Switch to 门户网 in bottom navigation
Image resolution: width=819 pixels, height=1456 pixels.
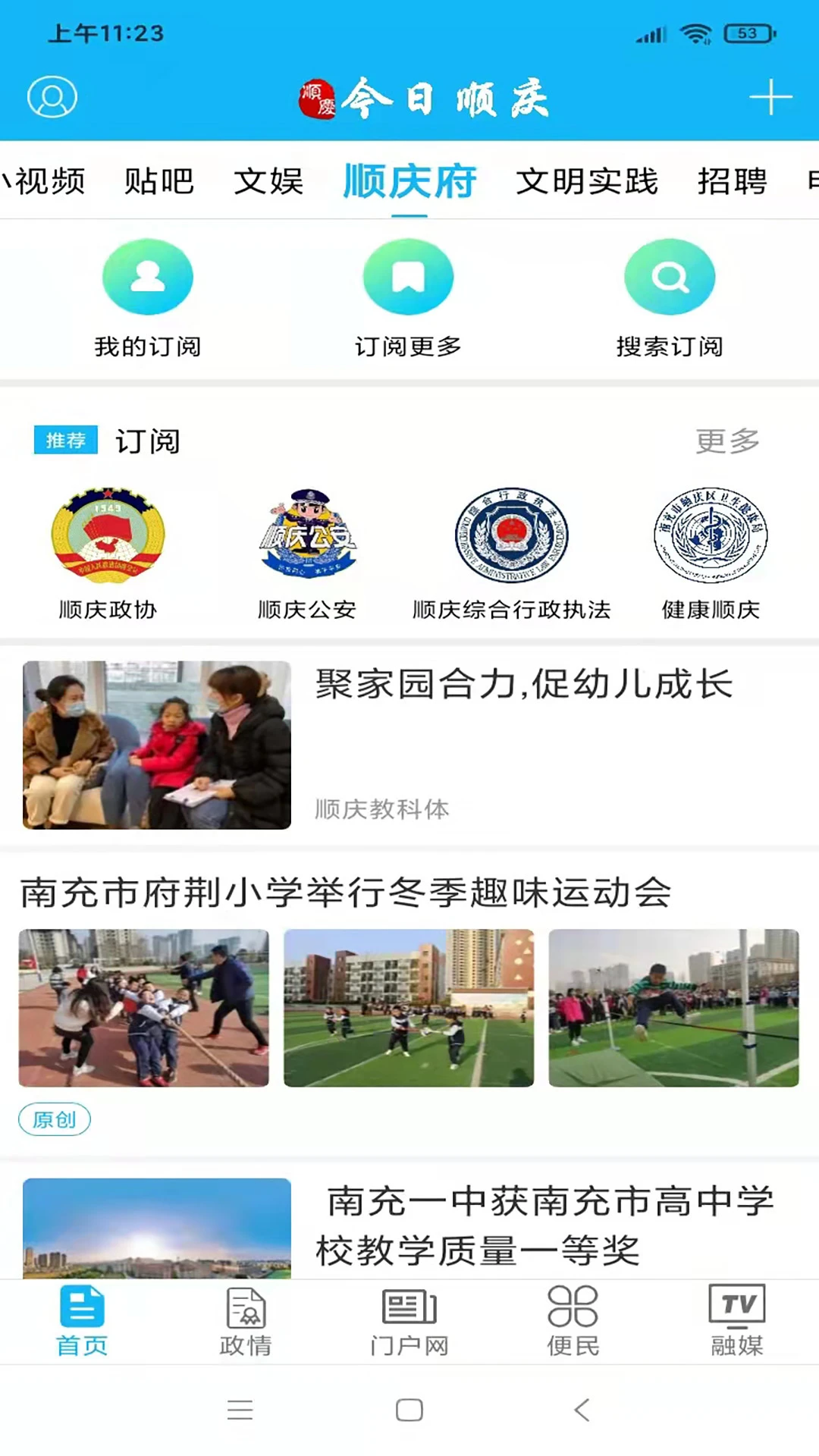tap(409, 1321)
